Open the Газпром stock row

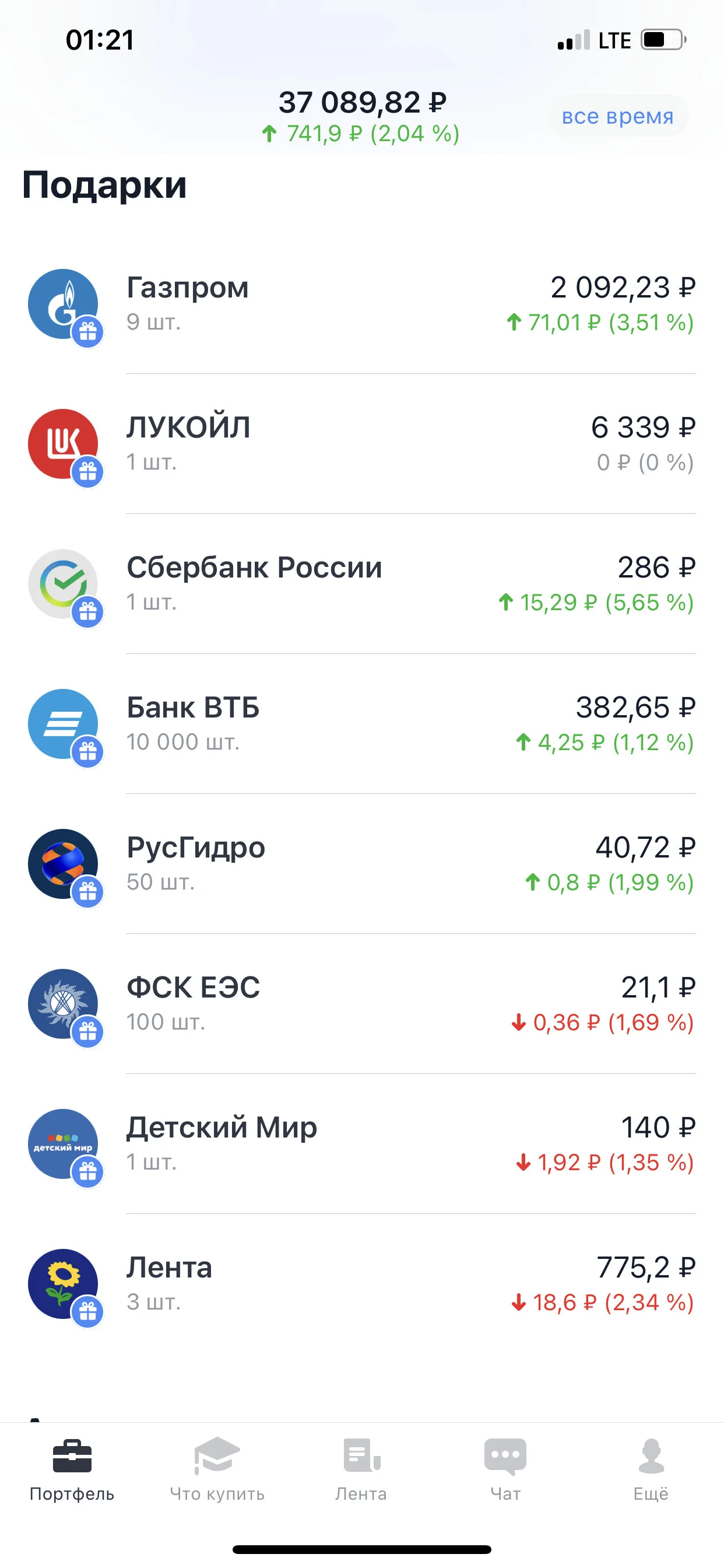362,304
